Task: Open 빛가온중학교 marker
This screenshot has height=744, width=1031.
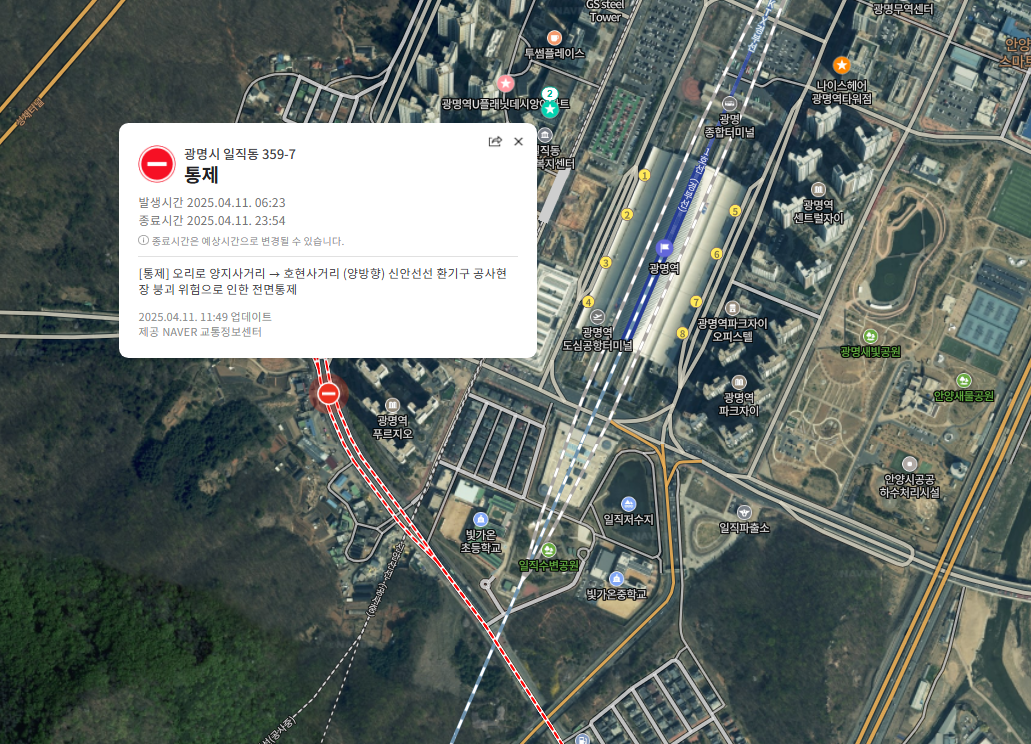Action: [616, 579]
